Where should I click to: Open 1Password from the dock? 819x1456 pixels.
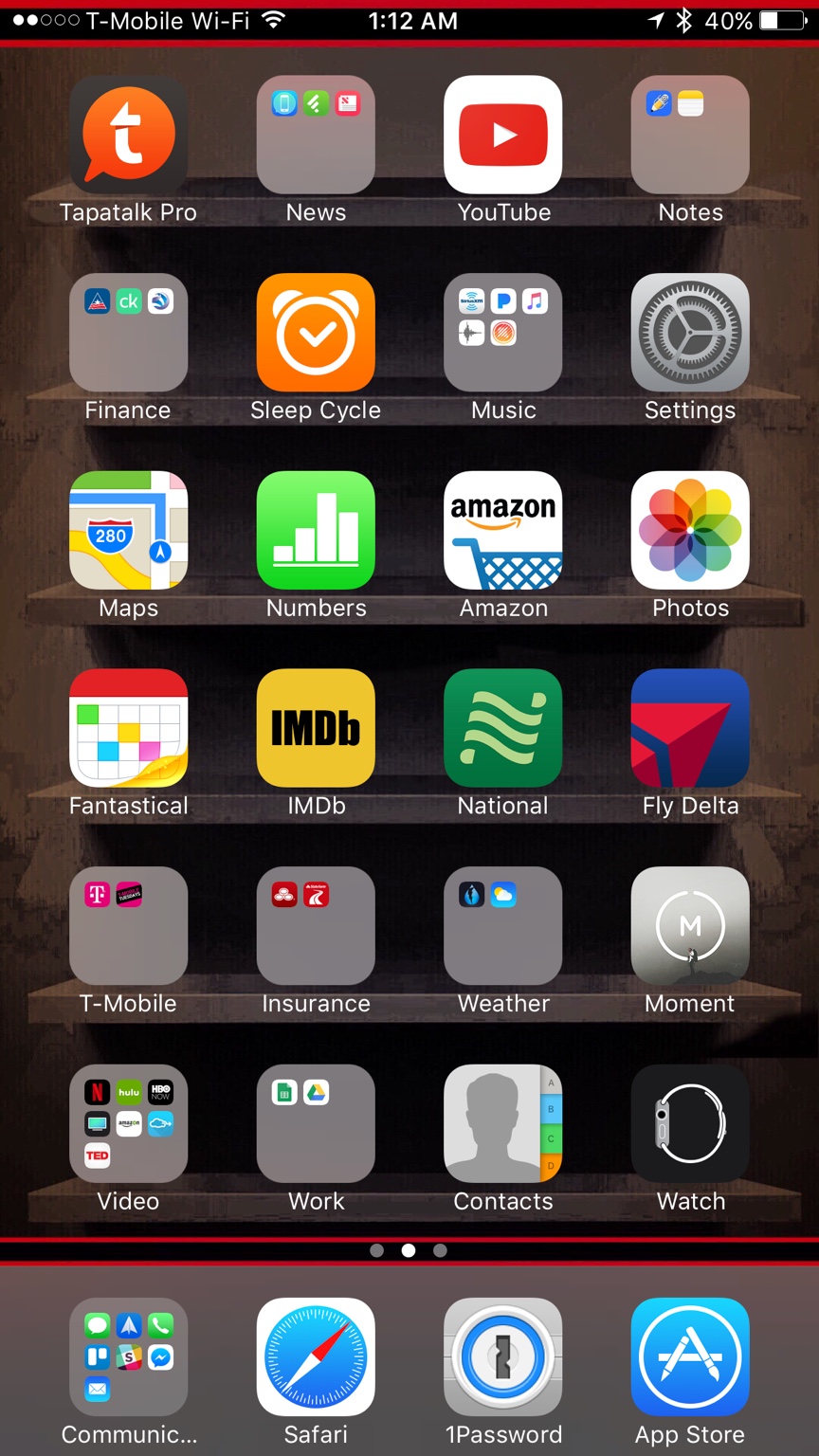click(503, 1356)
